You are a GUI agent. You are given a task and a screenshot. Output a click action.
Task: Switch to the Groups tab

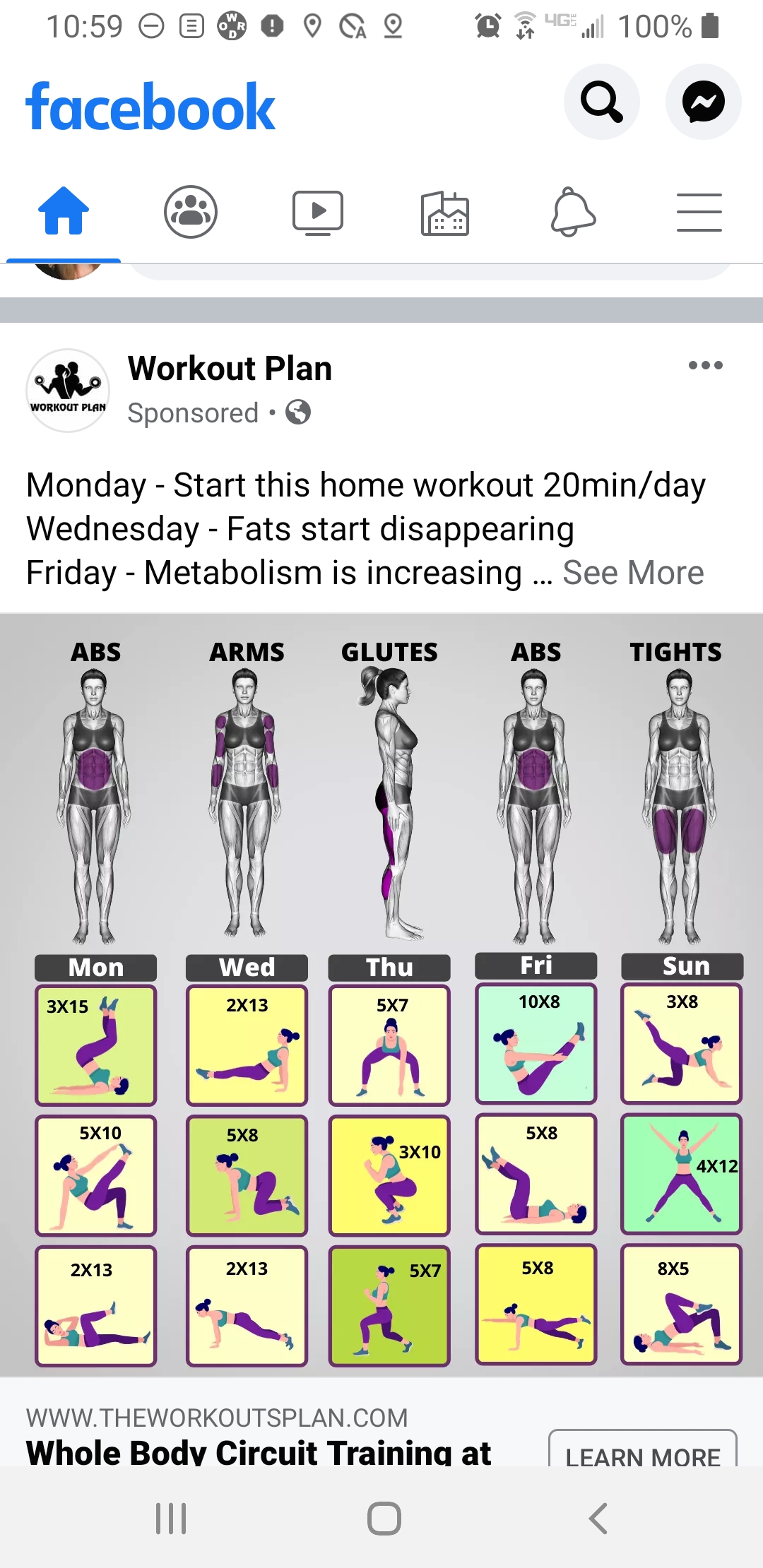(191, 211)
